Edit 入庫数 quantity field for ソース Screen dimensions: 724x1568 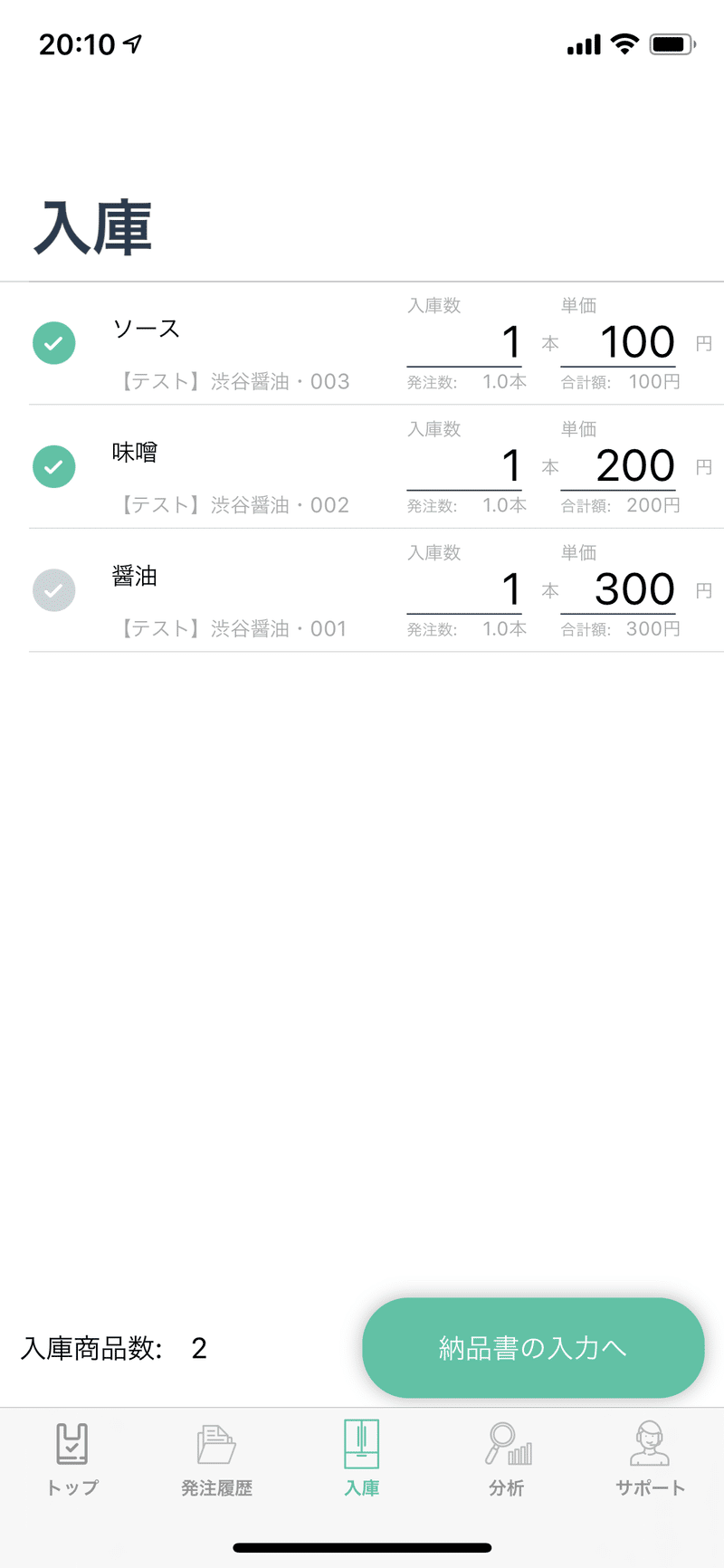464,343
